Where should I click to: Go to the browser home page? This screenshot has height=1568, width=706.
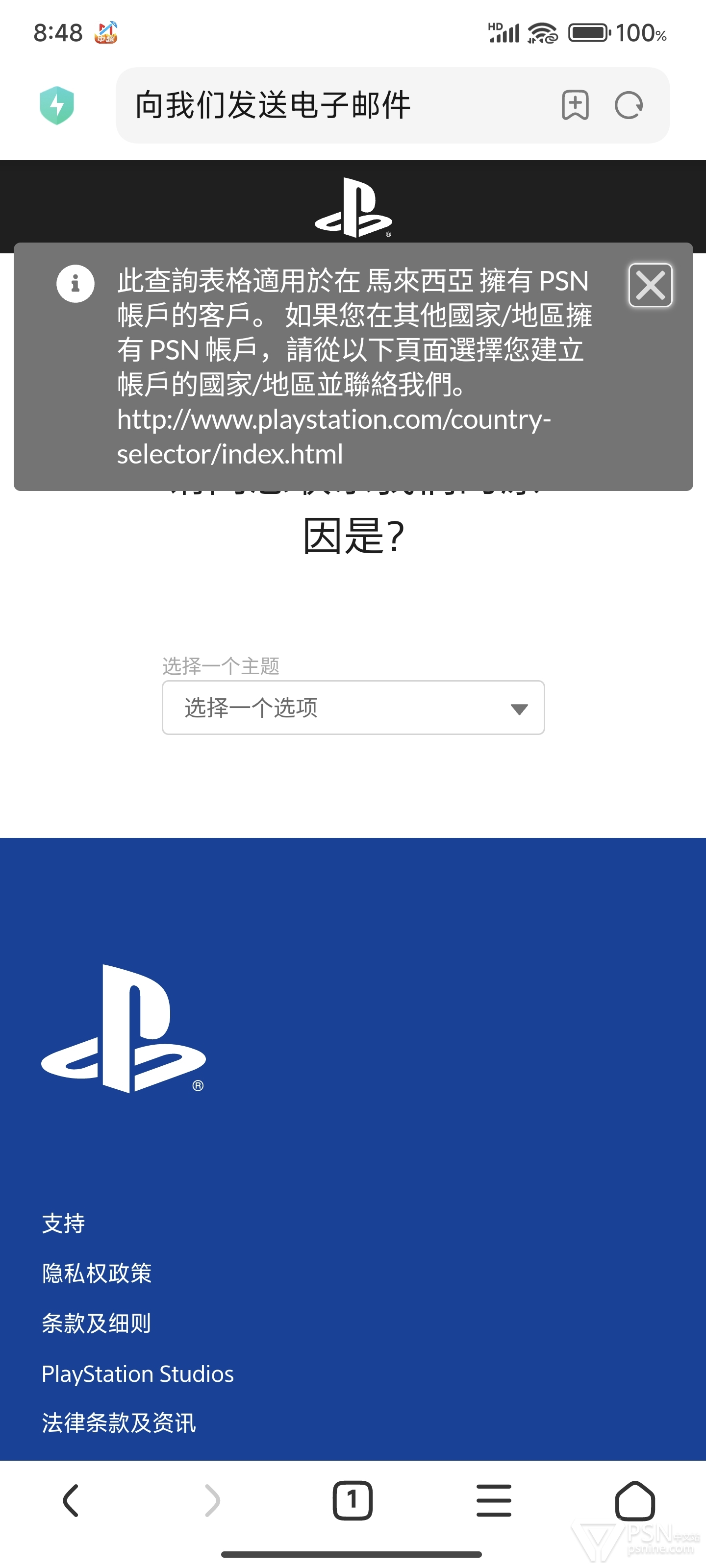(635, 1500)
